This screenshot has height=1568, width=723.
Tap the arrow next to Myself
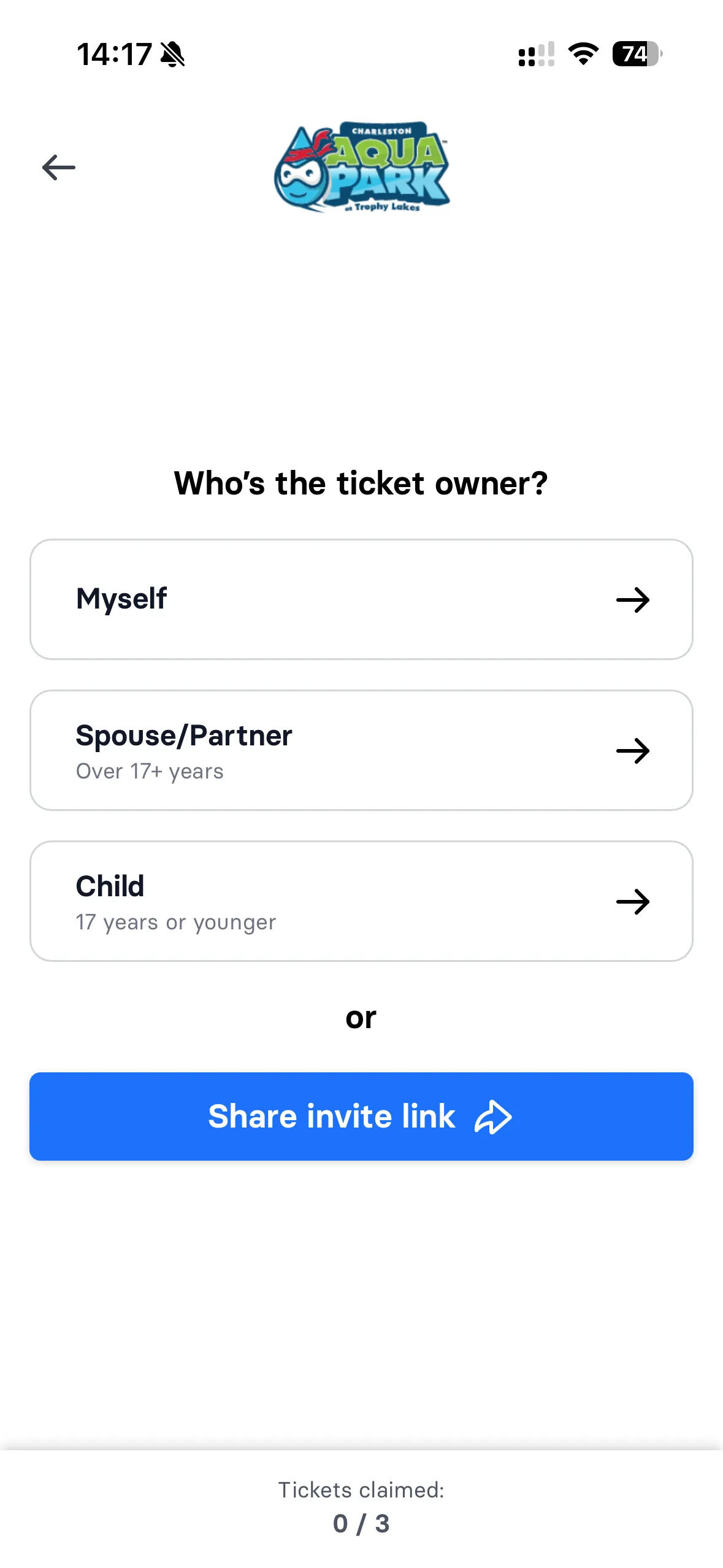point(633,599)
